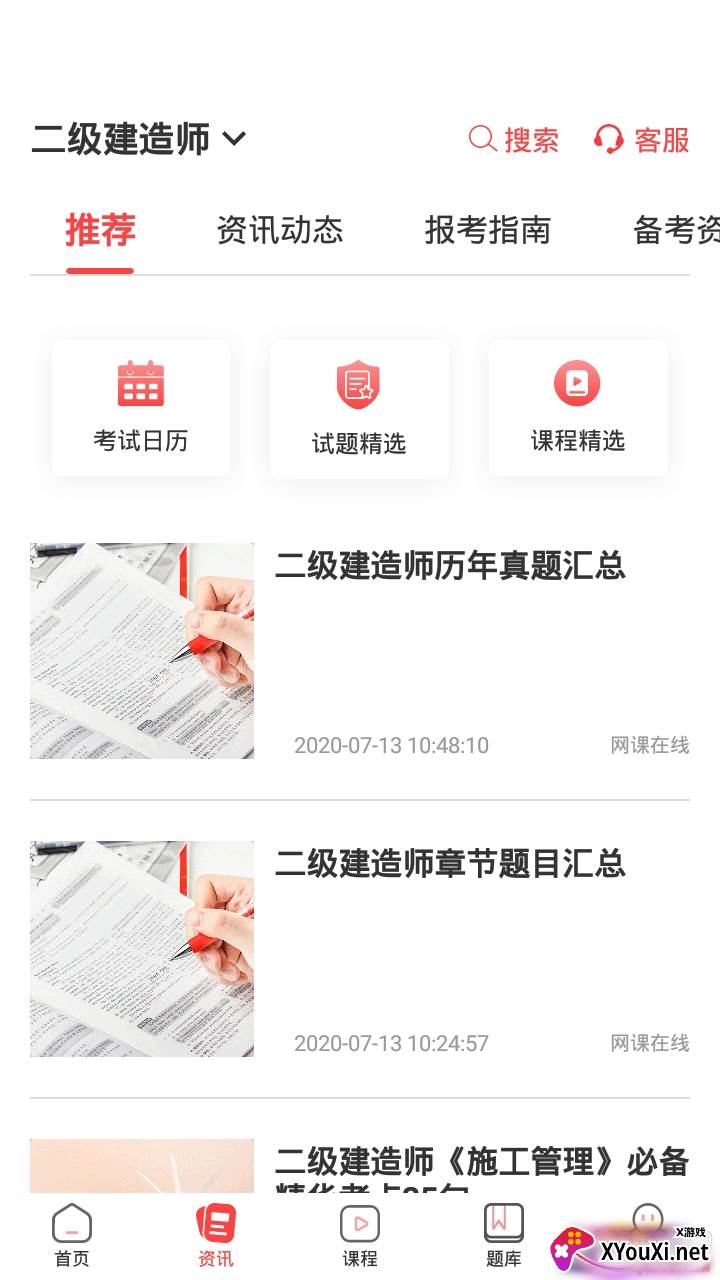Select the 推荐 tab
Screen dimensions: 720x1280
coord(100,230)
